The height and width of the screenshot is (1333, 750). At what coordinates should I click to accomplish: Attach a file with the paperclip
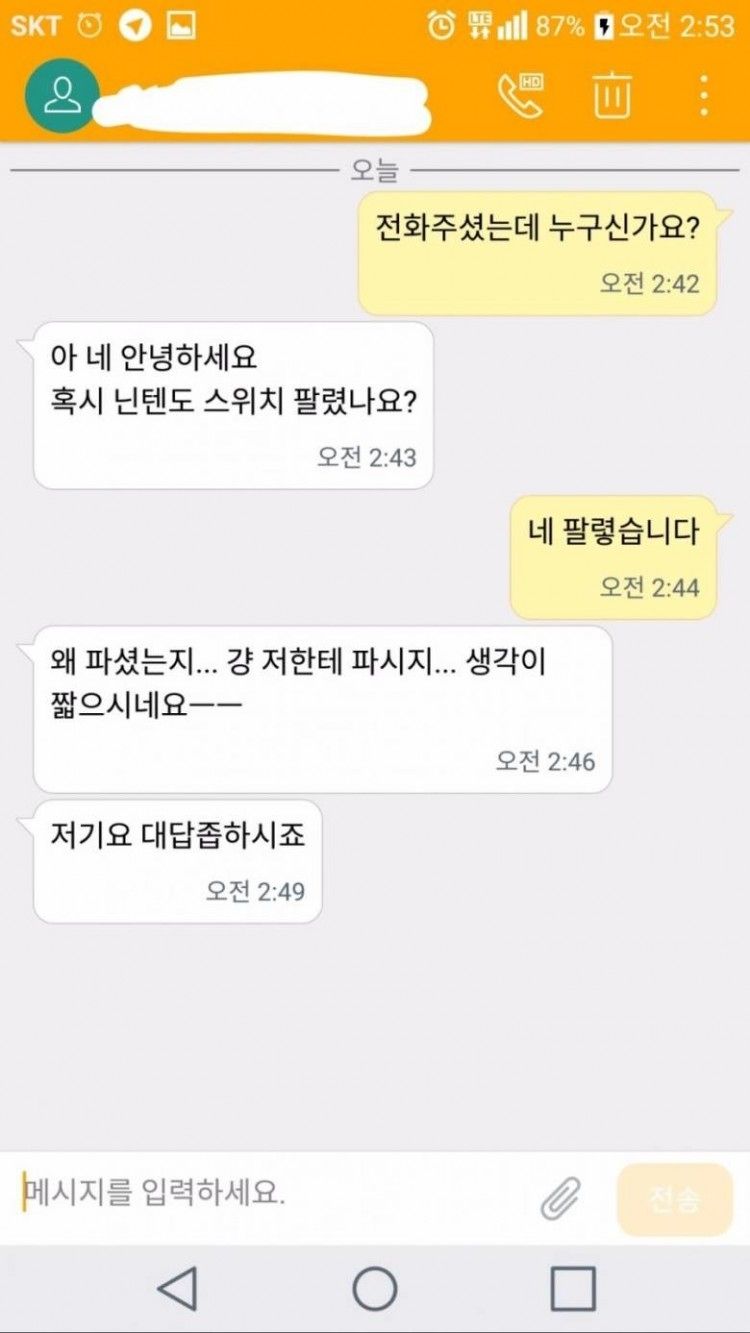coord(561,1197)
